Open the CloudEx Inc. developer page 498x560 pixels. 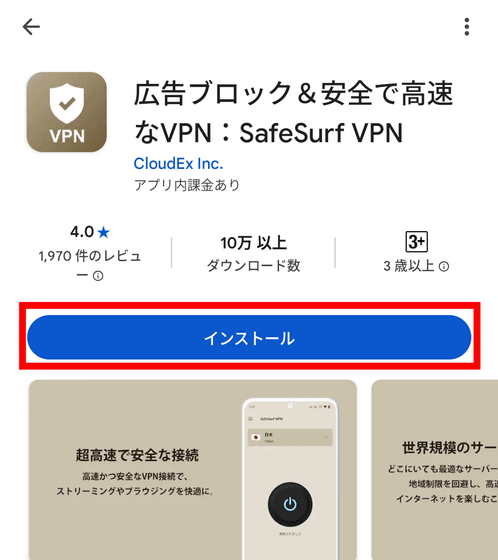178,164
